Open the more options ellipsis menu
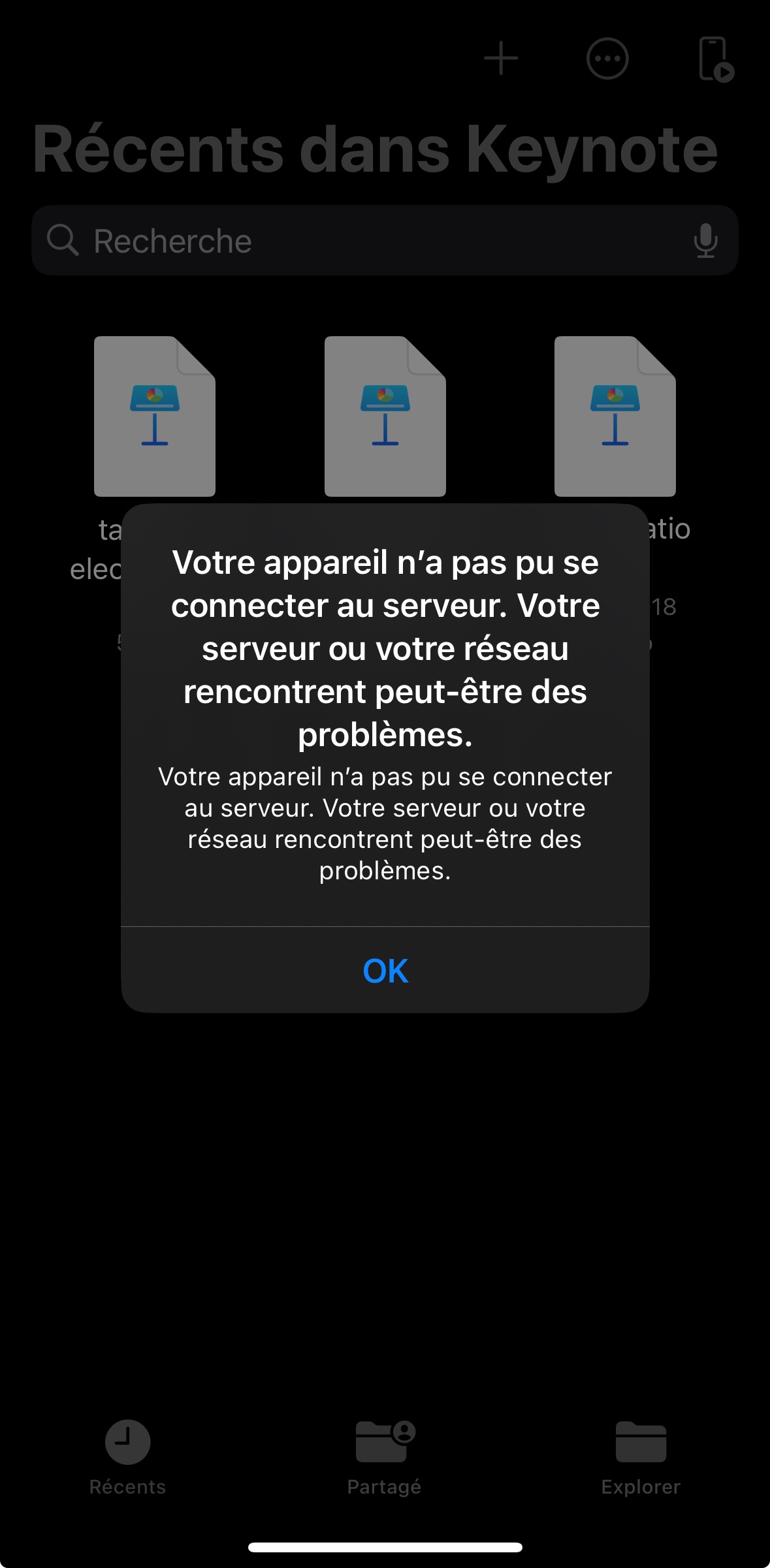The width and height of the screenshot is (770, 1568). coord(607,59)
